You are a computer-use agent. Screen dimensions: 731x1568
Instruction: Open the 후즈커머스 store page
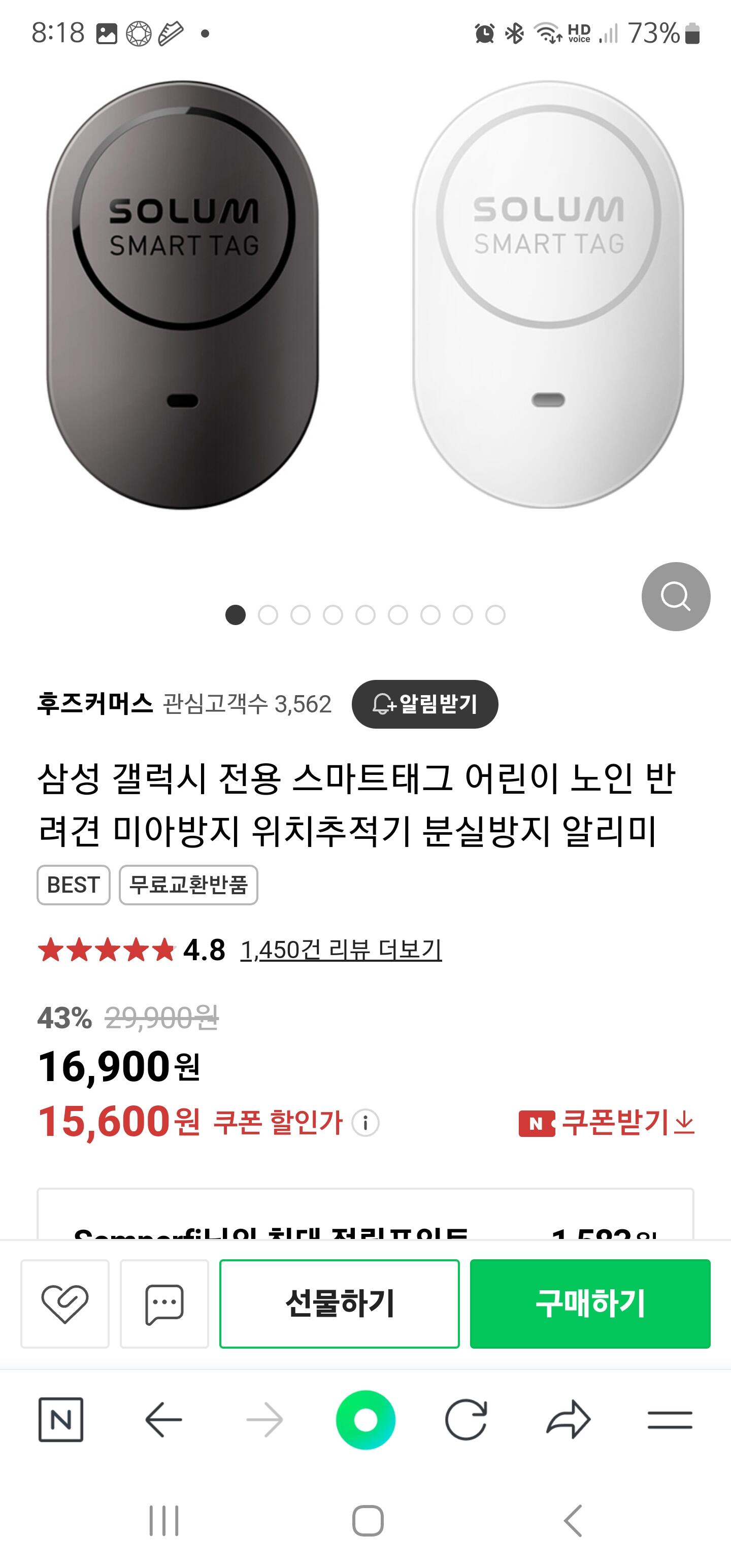coord(95,704)
